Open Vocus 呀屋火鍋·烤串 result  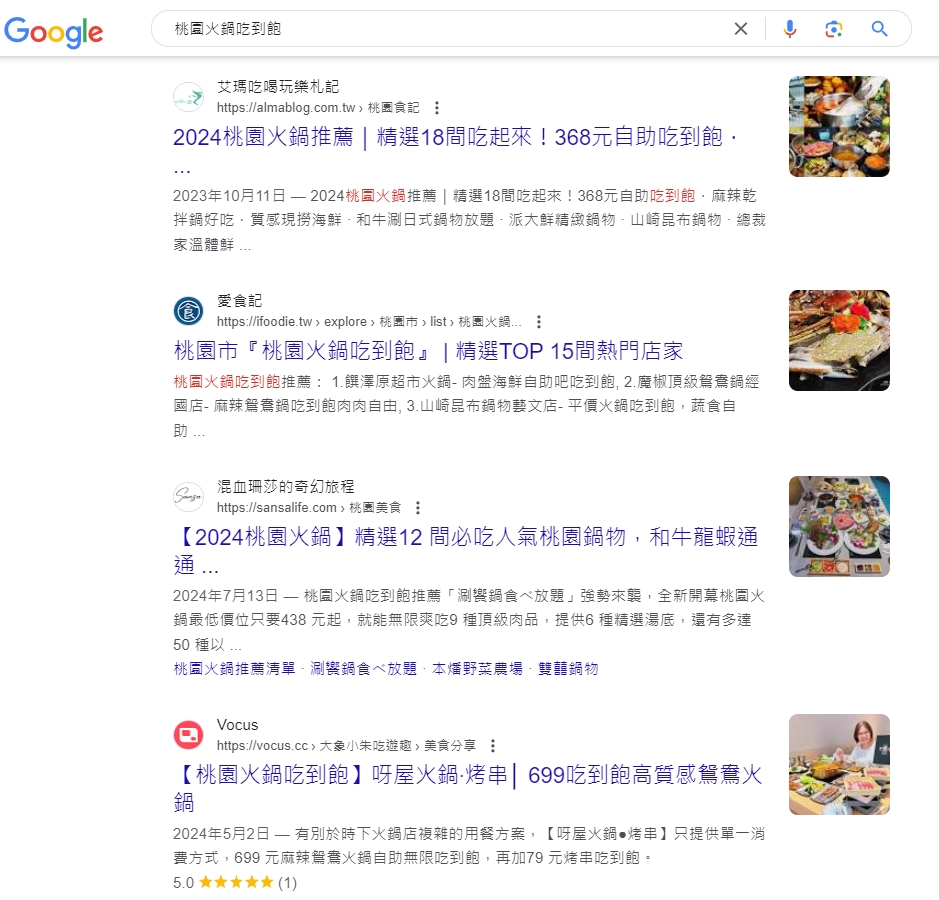pos(468,775)
